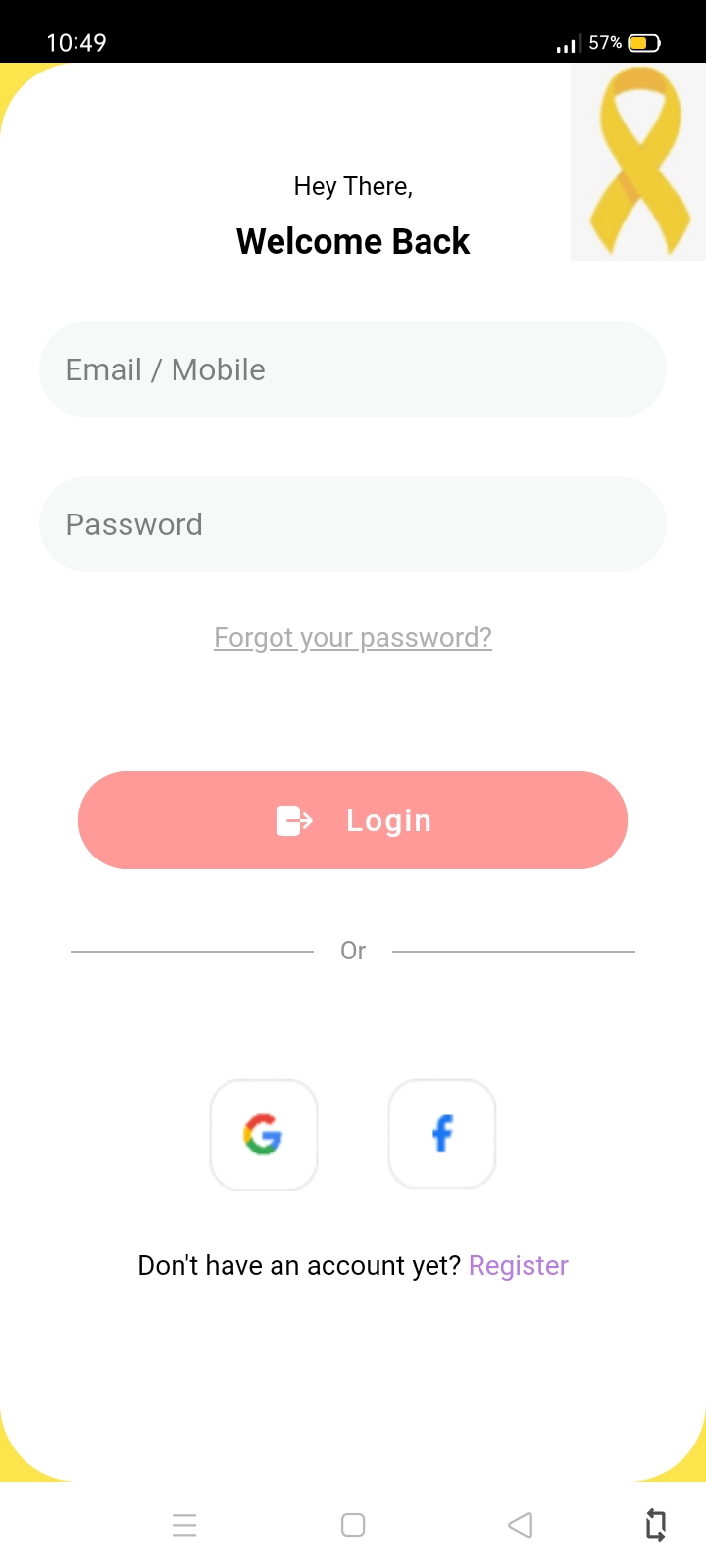Sign in with Google

(264, 1135)
